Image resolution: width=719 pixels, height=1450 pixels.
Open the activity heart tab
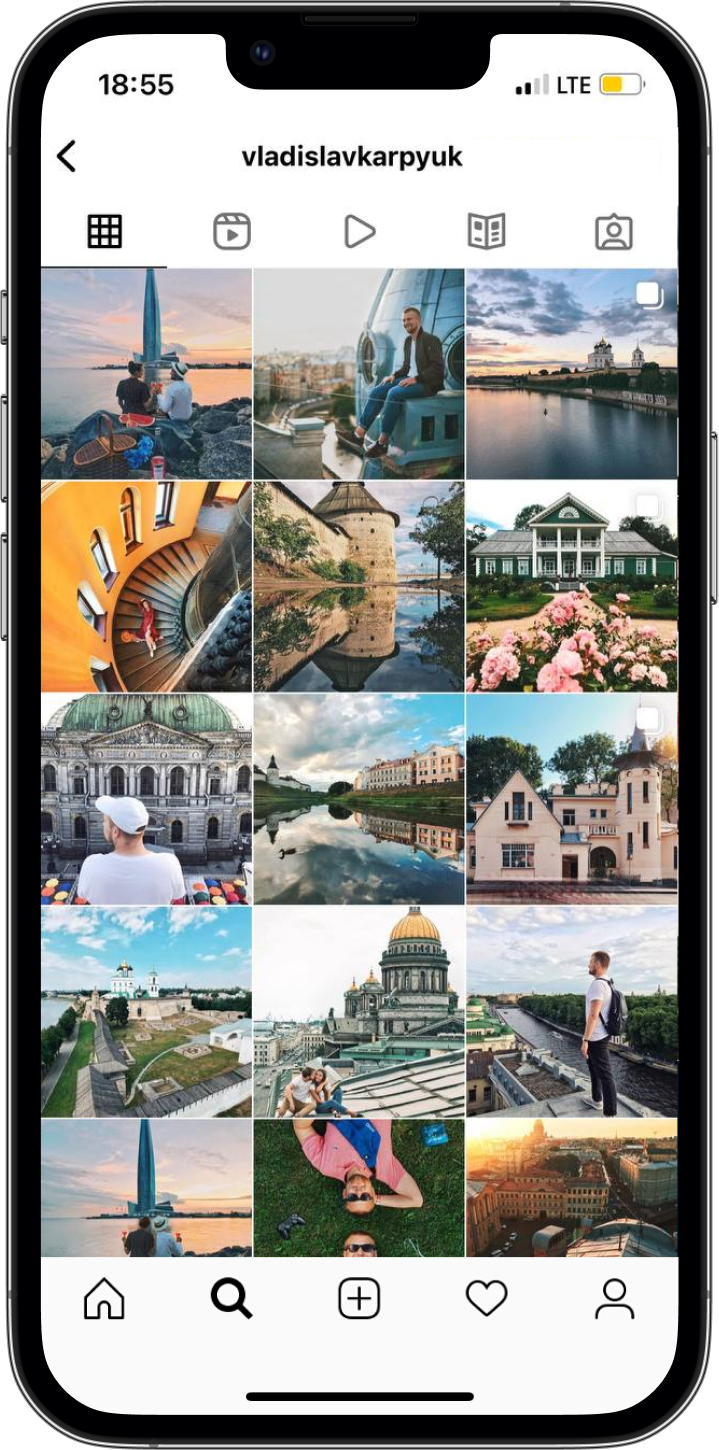pos(487,1299)
